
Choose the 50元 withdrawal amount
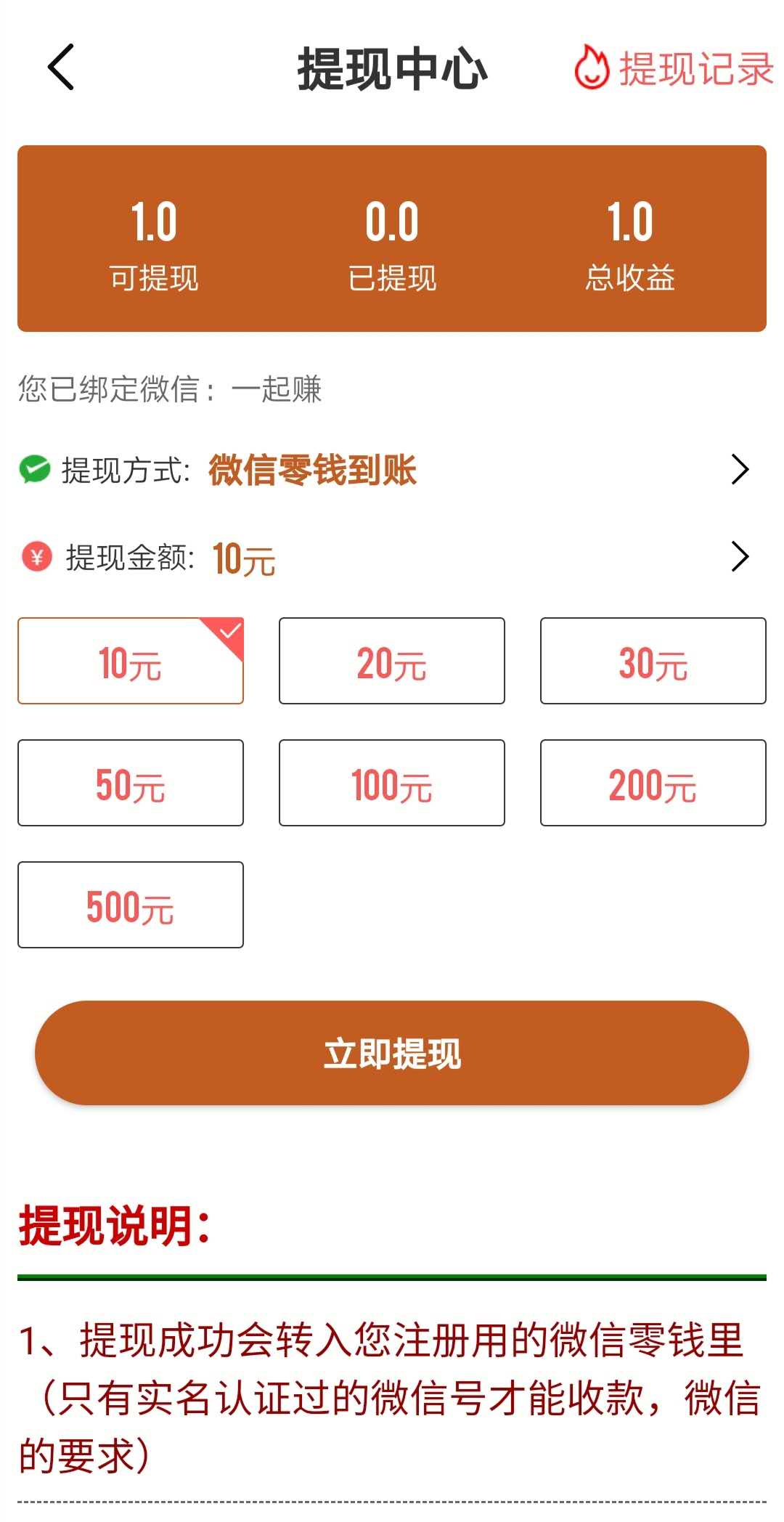[x=131, y=783]
